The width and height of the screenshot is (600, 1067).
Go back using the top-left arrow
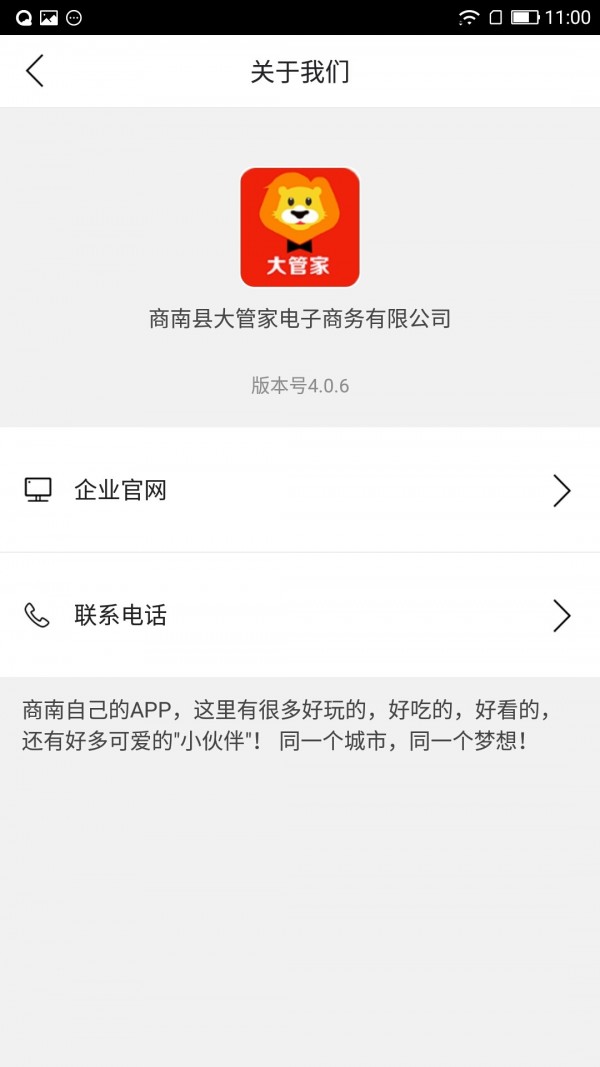[35, 71]
